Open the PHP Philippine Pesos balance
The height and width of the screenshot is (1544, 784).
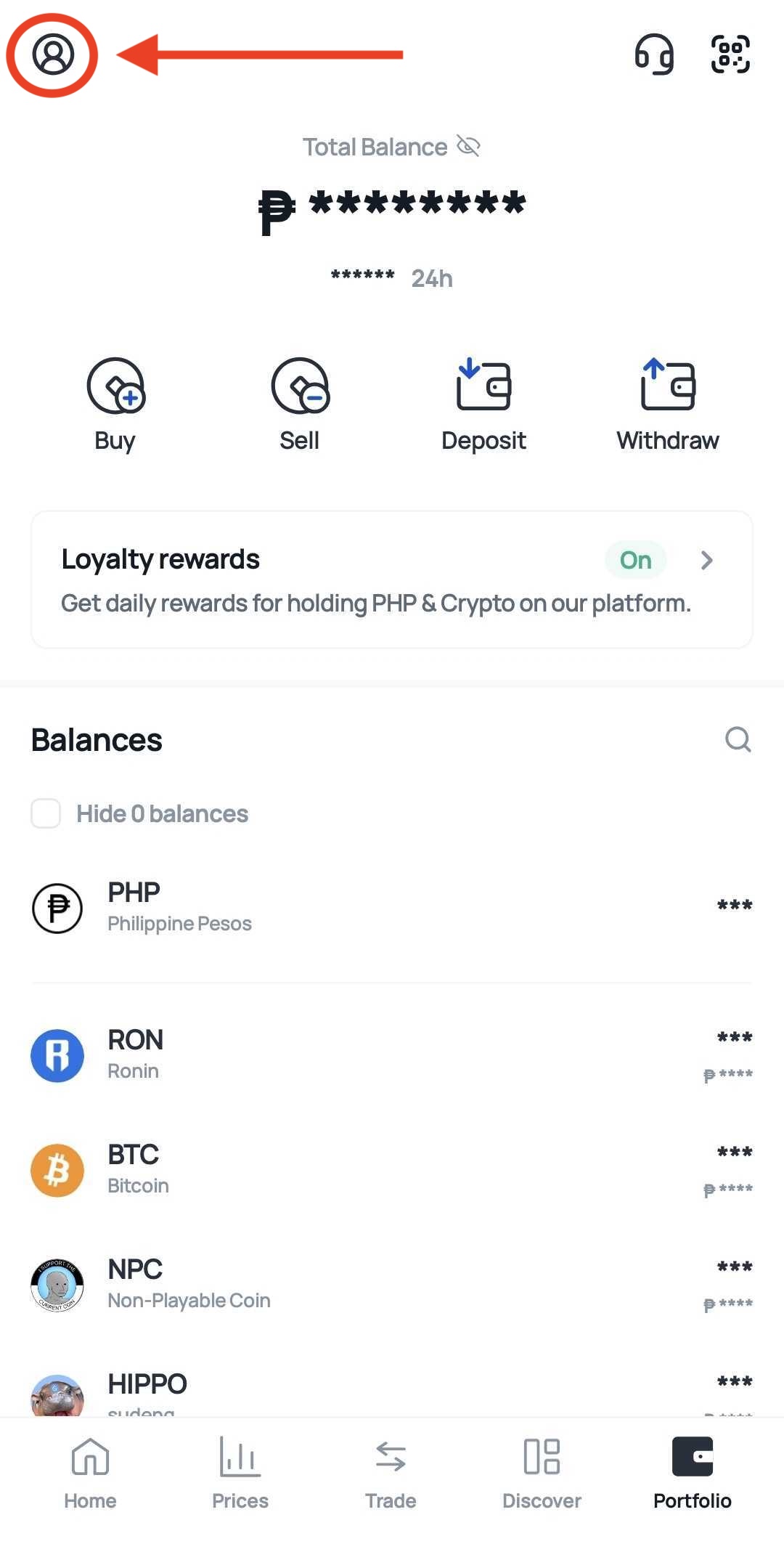coord(392,908)
